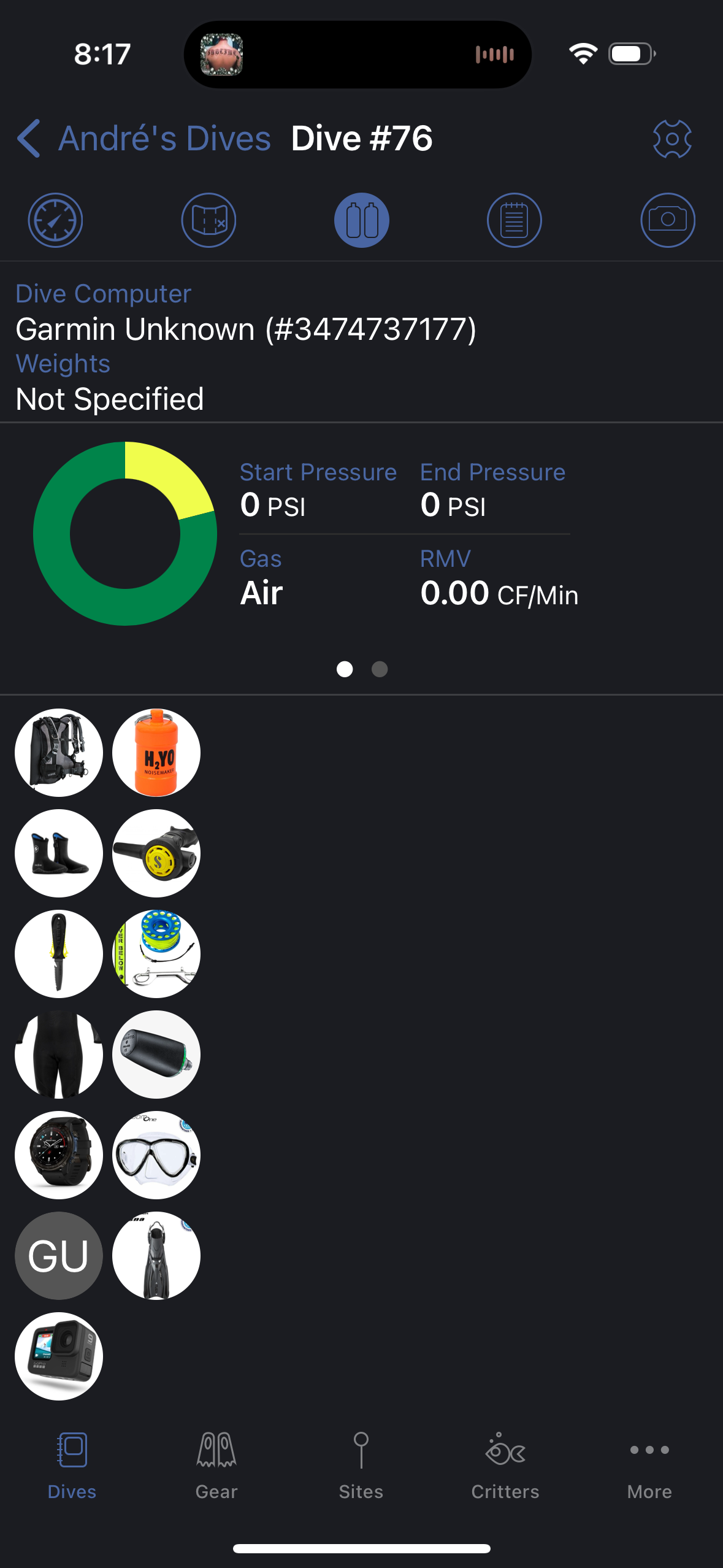Open the dive settings gear
The height and width of the screenshot is (1568, 723).
pos(671,139)
